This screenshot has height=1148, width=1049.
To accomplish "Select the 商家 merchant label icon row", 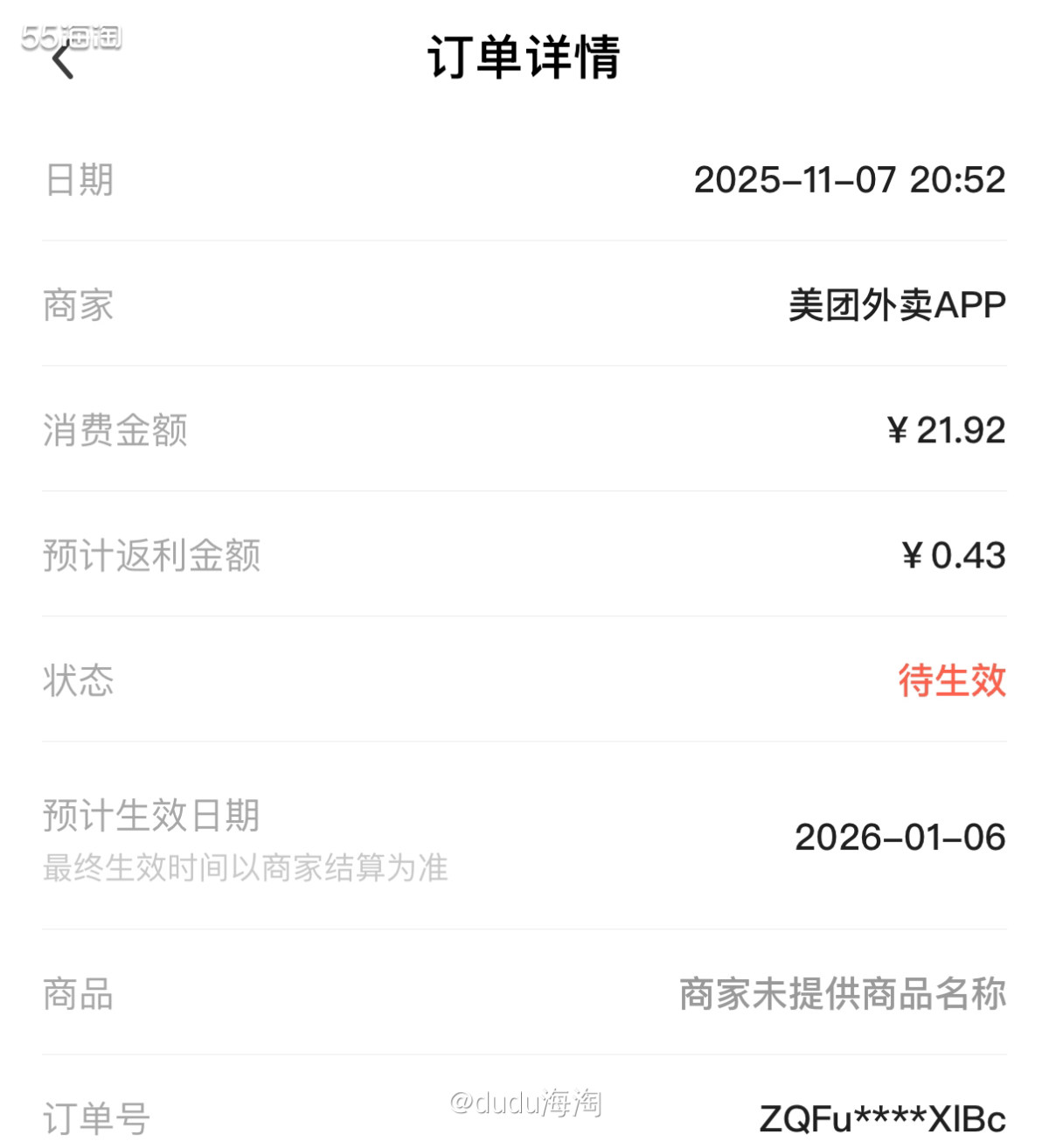I will pyautogui.click(x=77, y=305).
